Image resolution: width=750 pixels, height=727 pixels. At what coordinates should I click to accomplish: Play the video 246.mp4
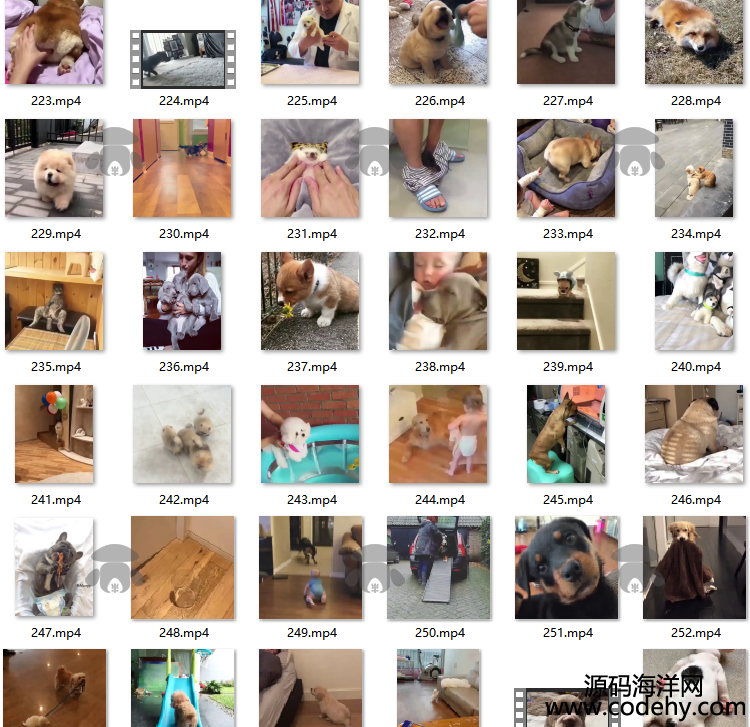pyautogui.click(x=695, y=434)
